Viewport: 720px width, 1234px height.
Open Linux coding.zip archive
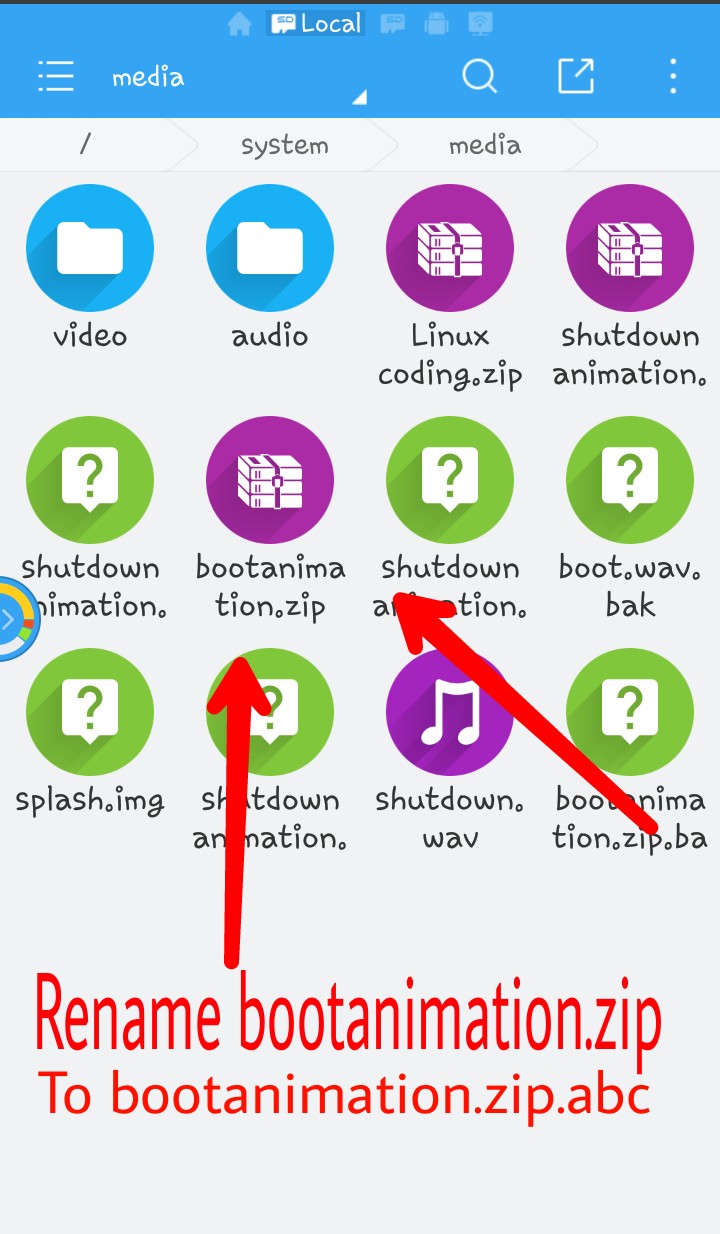[x=450, y=249]
